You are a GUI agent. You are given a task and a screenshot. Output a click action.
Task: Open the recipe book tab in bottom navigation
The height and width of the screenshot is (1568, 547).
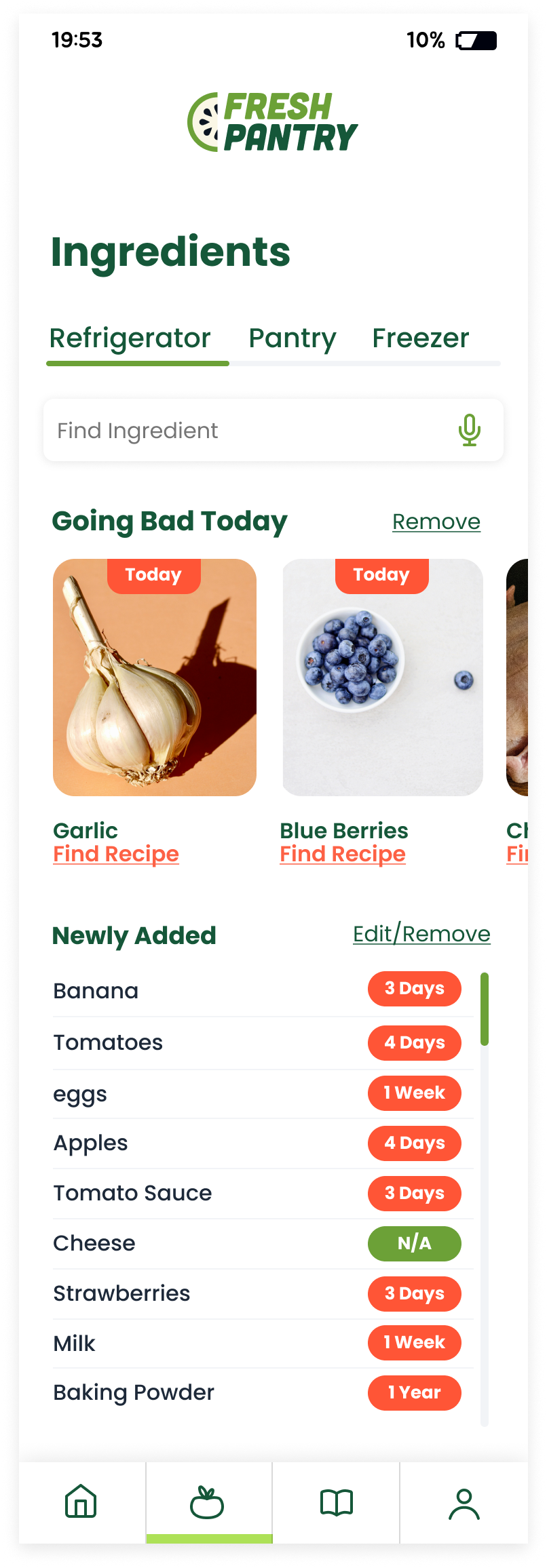(336, 1502)
